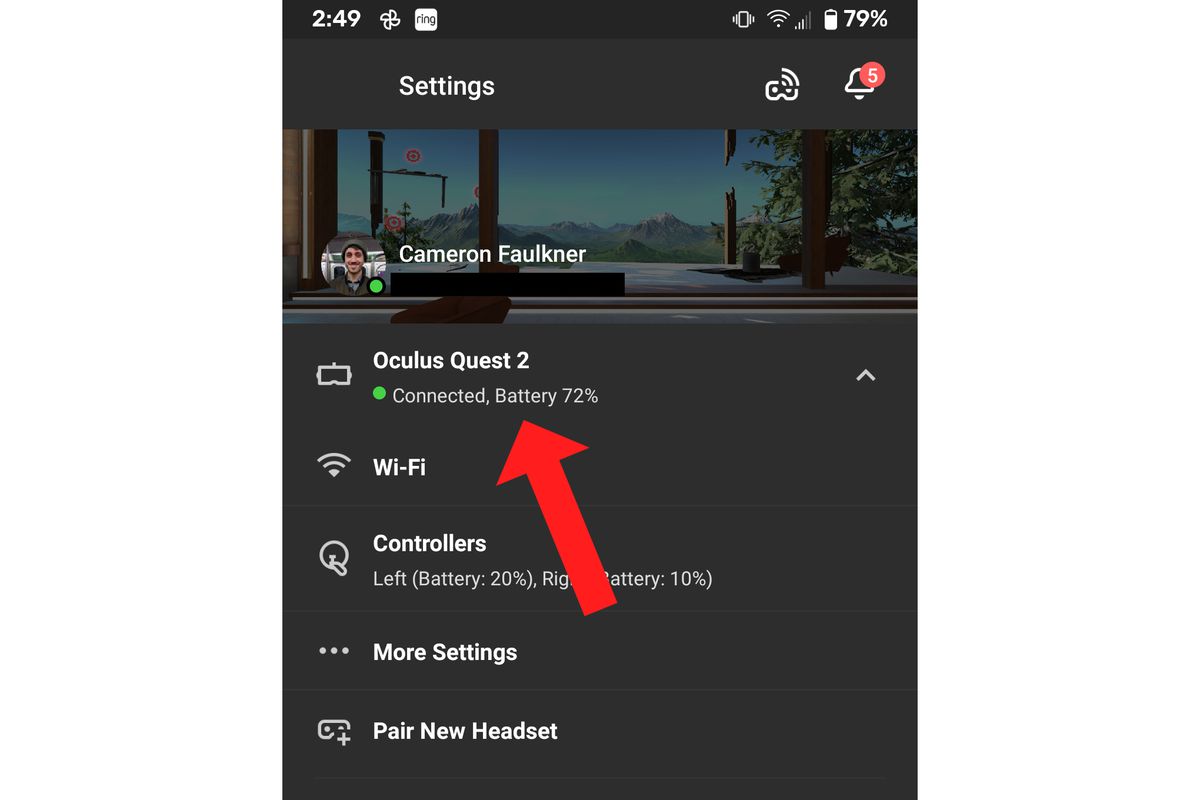Open Cameron Faulkner's profile picture

click(353, 265)
